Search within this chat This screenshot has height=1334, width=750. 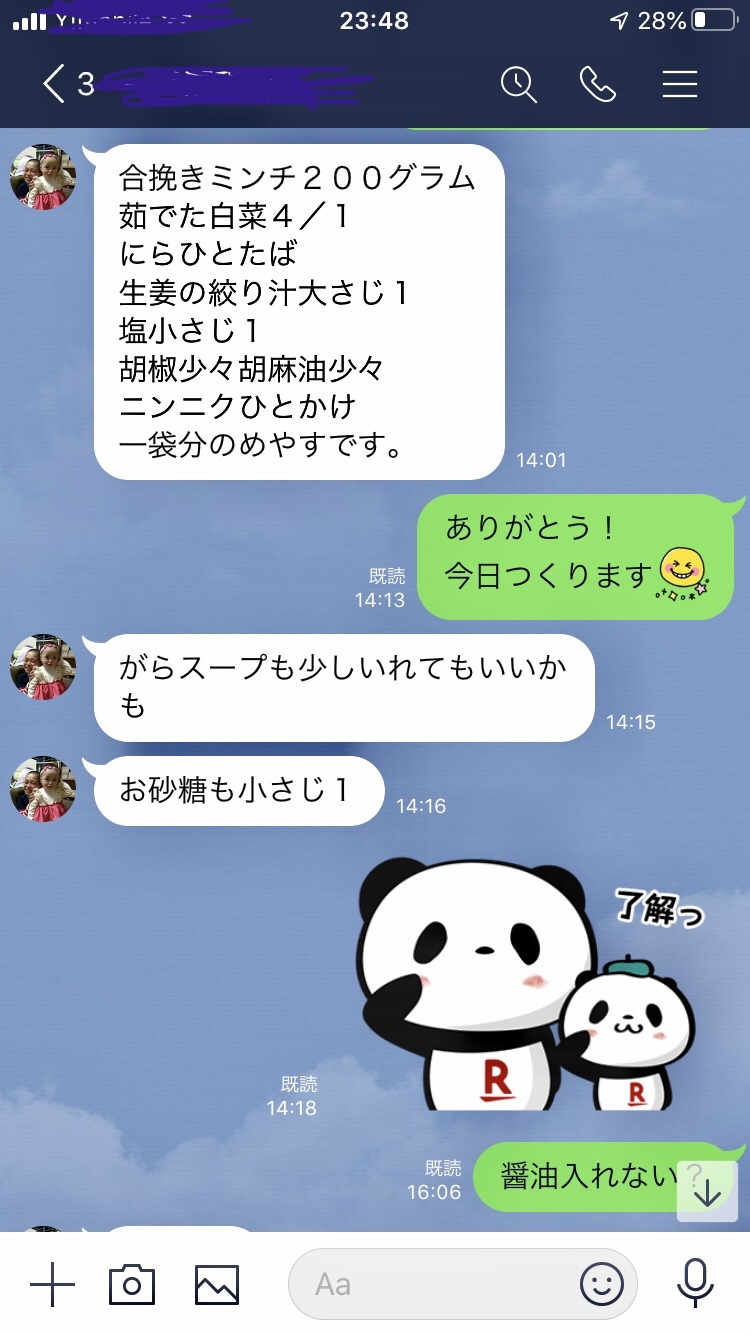pos(519,84)
